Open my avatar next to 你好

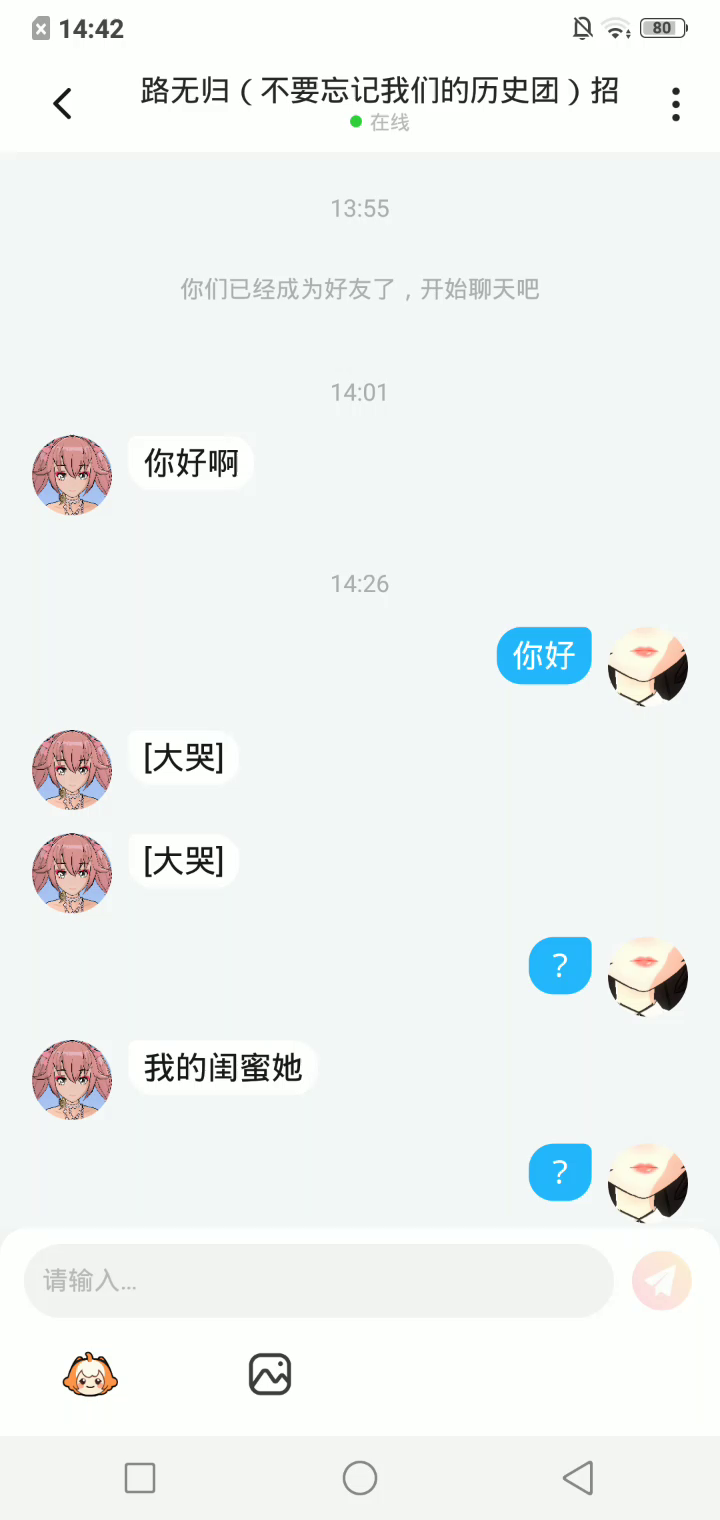(648, 667)
